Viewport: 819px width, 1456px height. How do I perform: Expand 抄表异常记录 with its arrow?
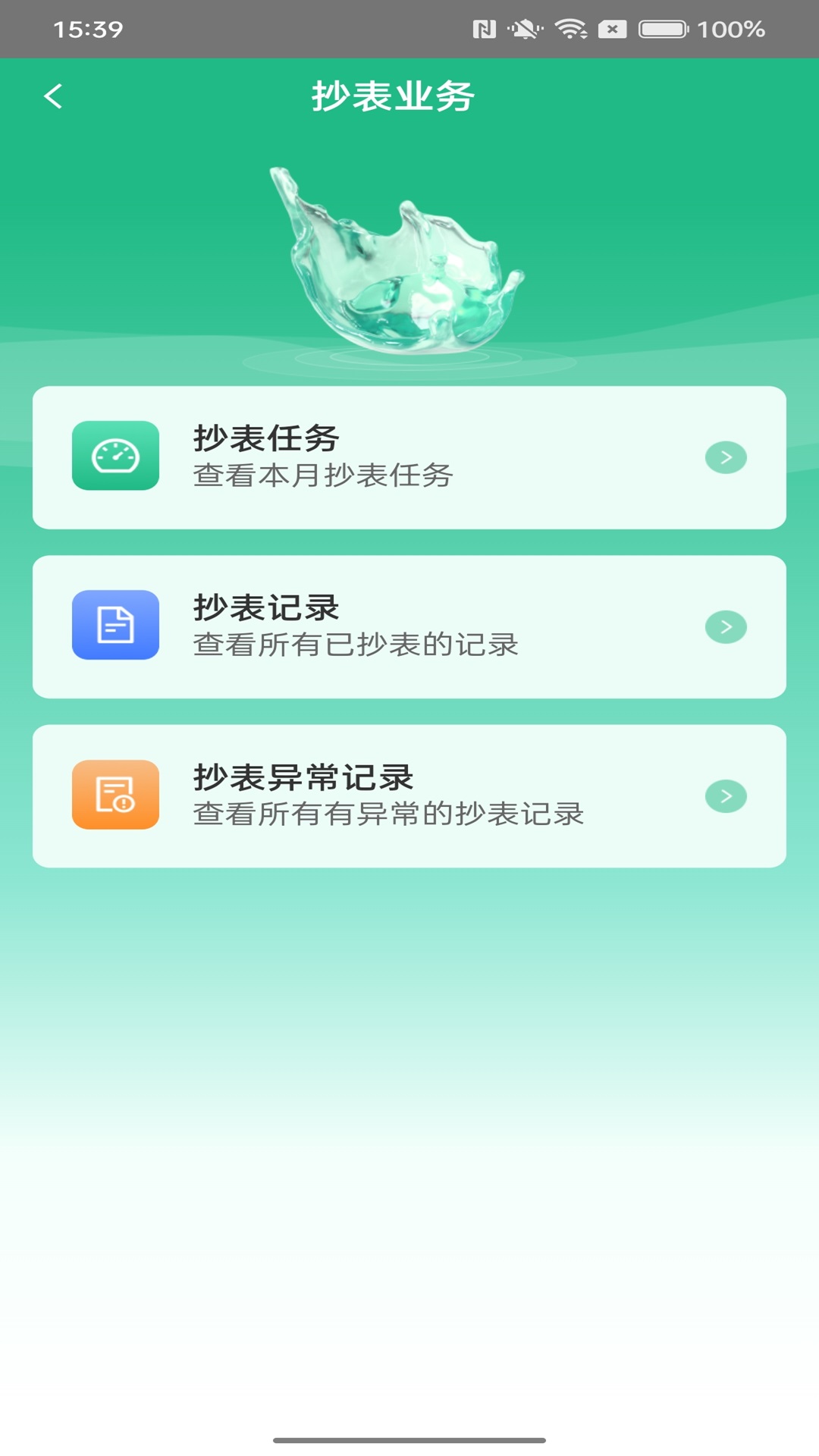coord(726,795)
